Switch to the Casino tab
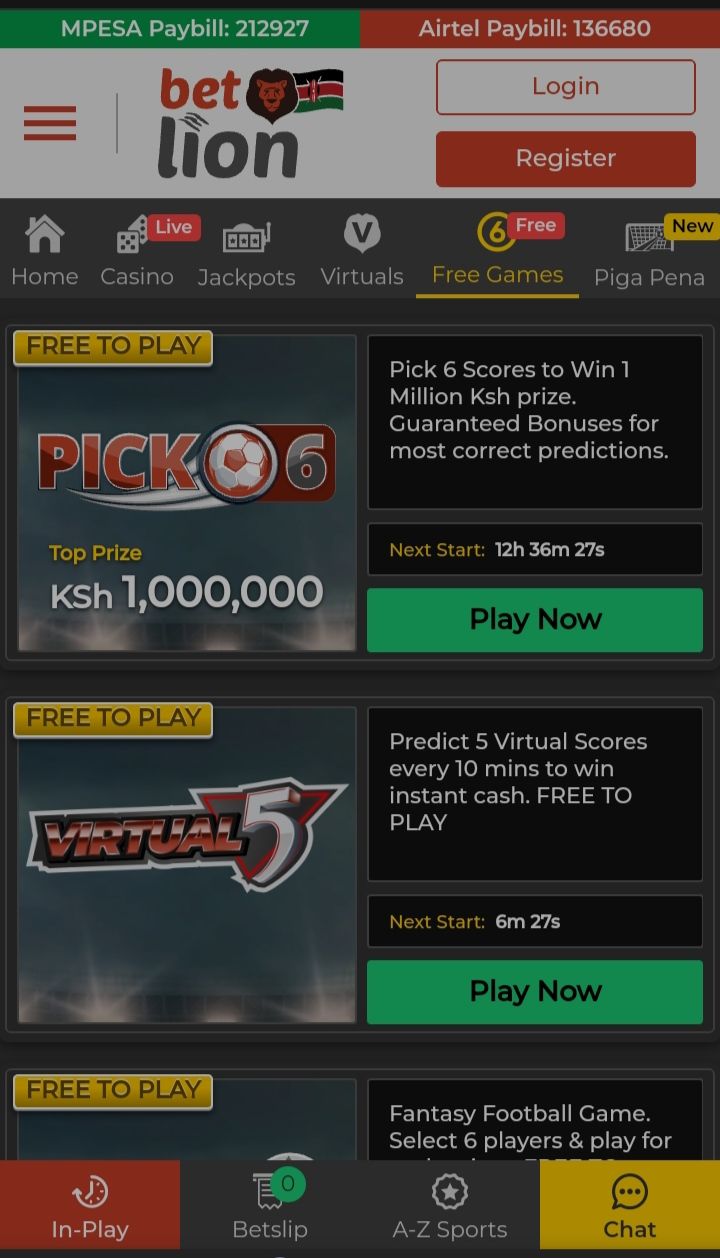The height and width of the screenshot is (1258, 720). pos(138,252)
